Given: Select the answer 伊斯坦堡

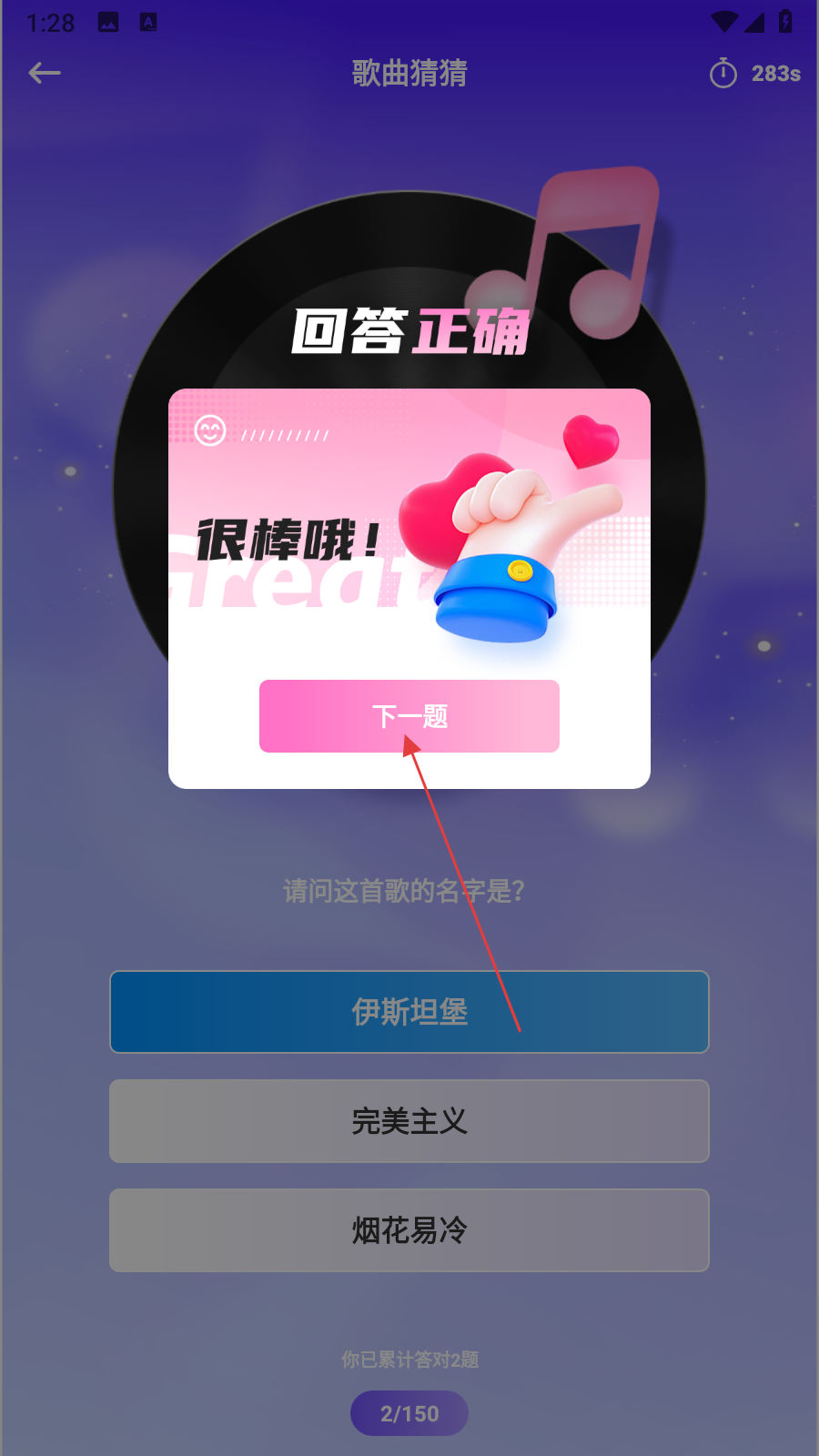Looking at the screenshot, I should 409,1012.
